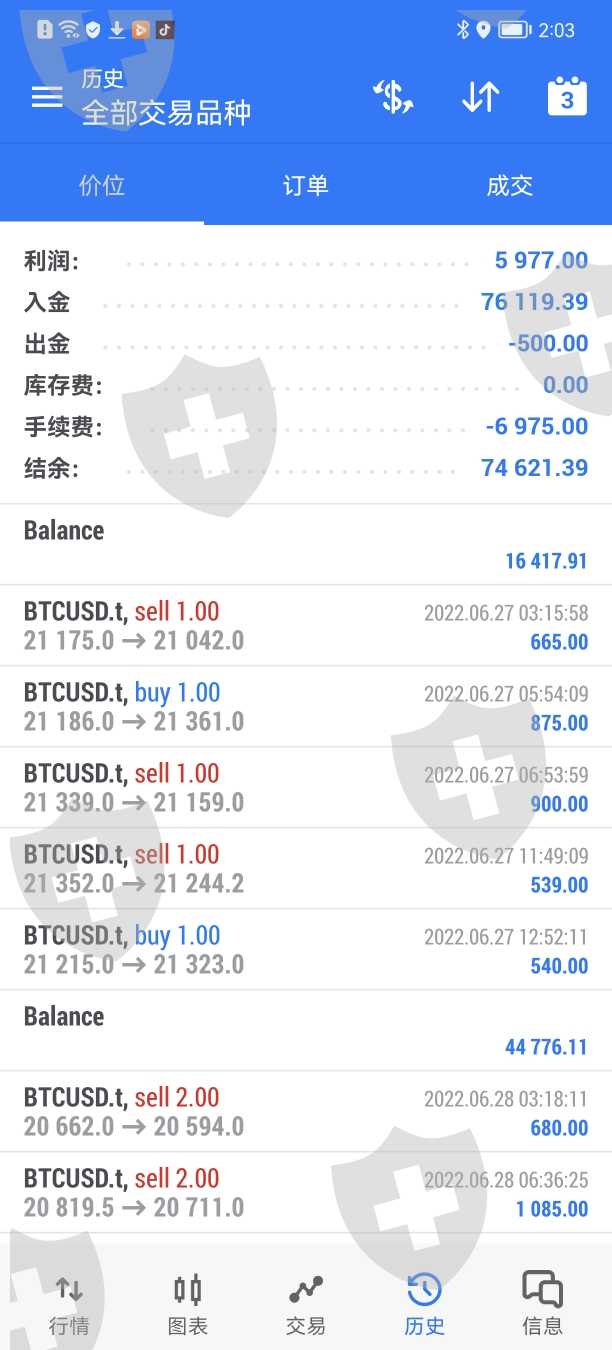Tap the sort arrows icon

point(480,97)
